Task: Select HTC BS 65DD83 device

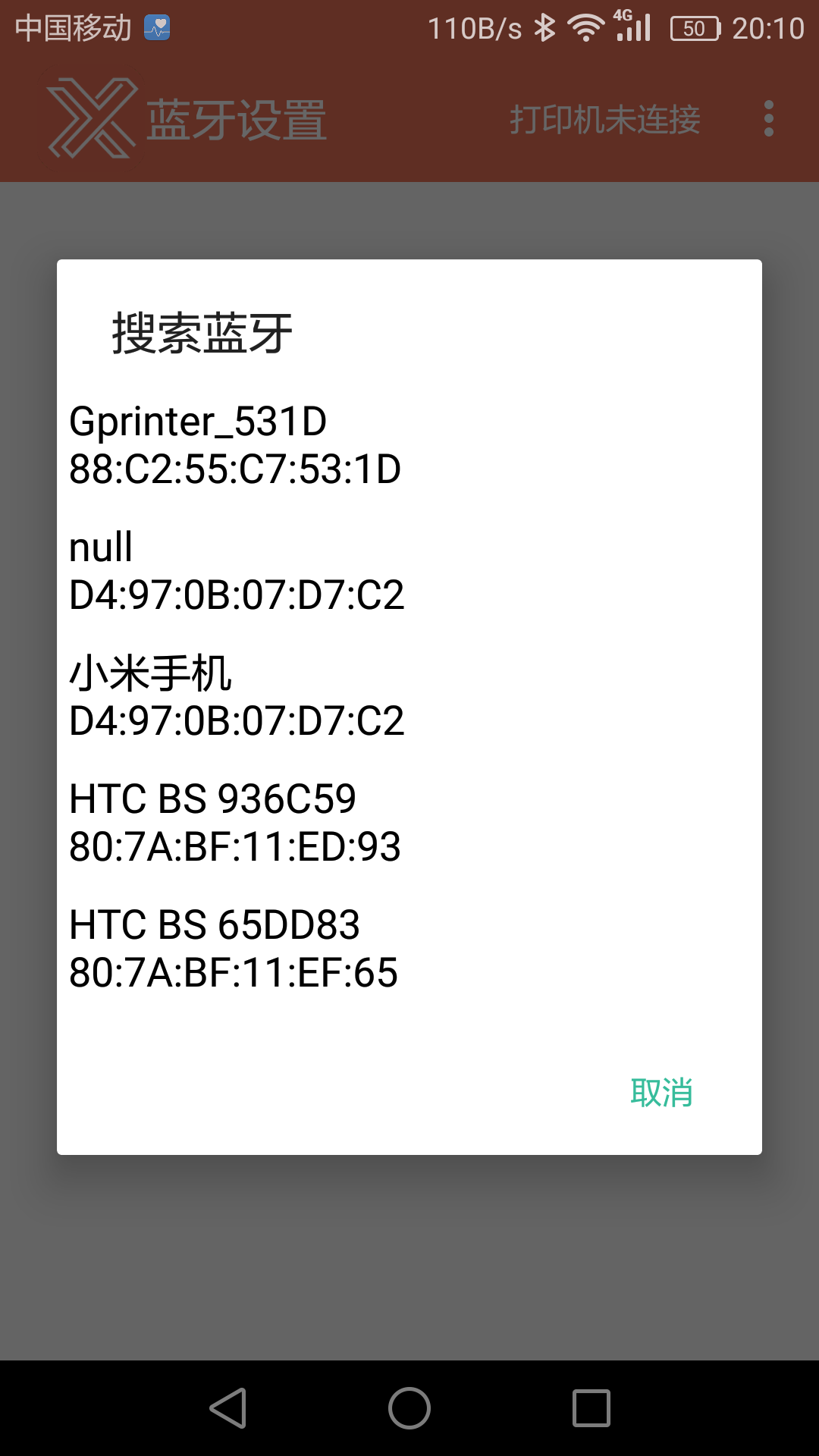Action: click(x=235, y=948)
